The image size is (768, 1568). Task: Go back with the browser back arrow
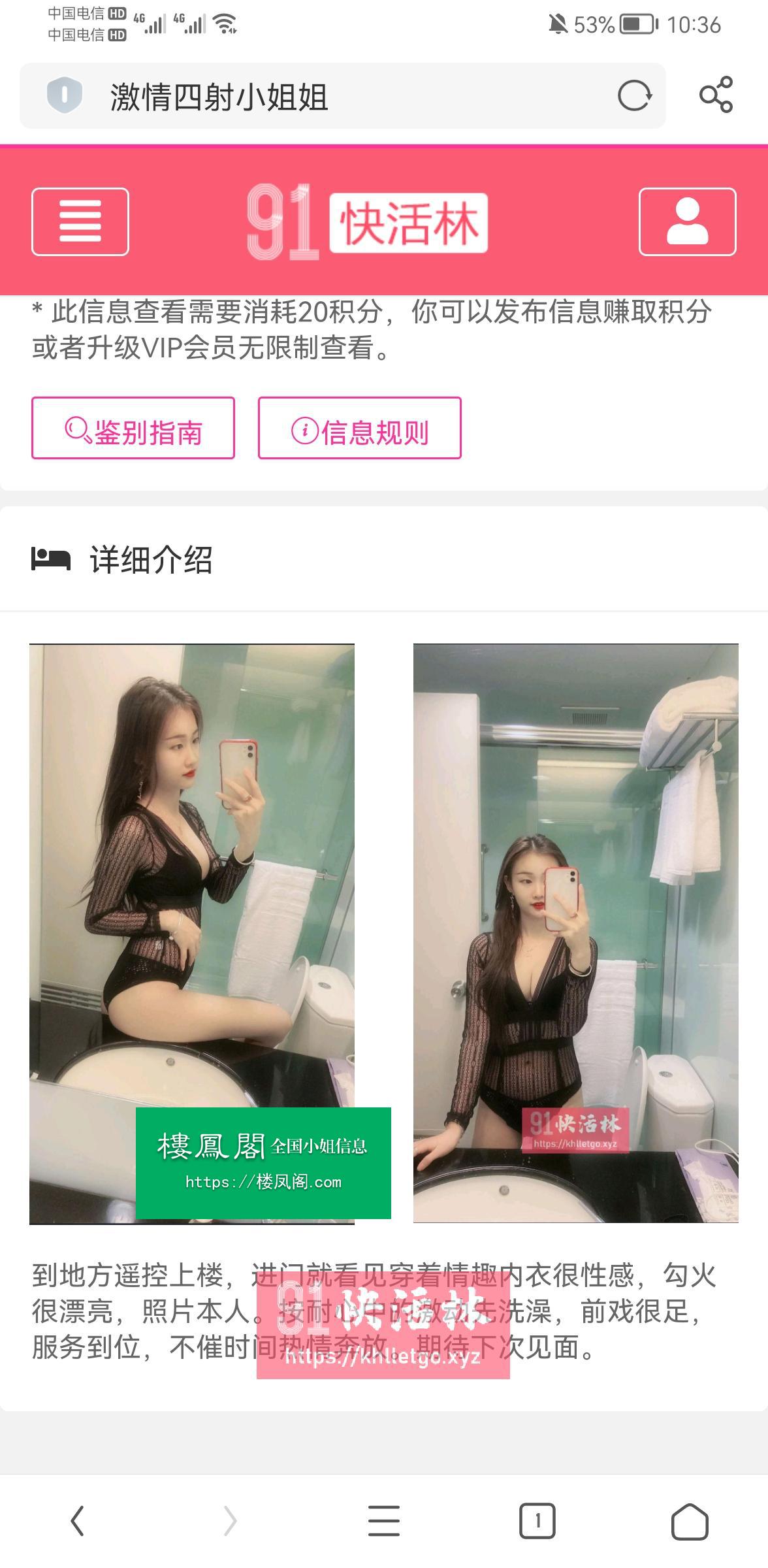pyautogui.click(x=77, y=1521)
